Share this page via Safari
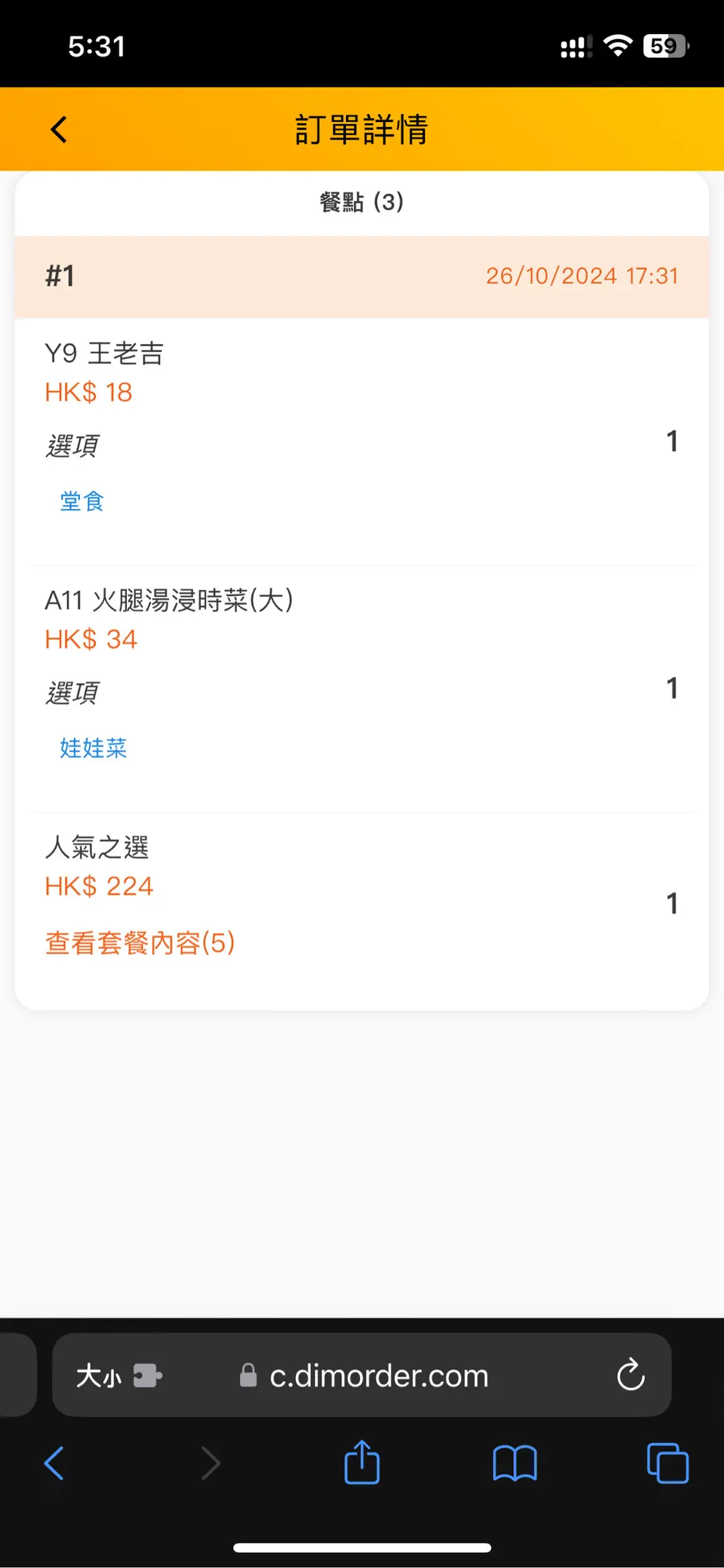Image resolution: width=724 pixels, height=1568 pixels. point(362,1463)
